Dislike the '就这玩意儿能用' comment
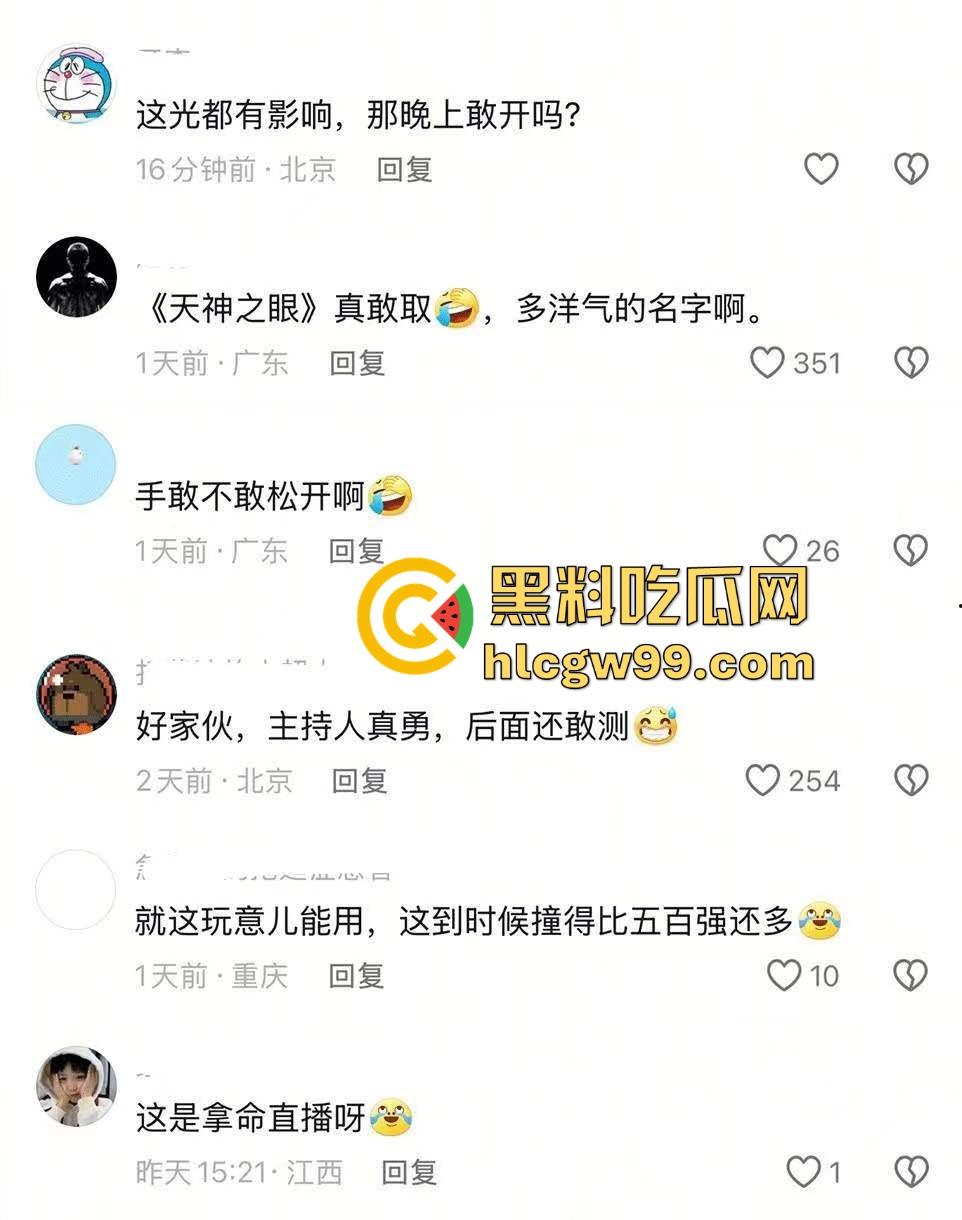The image size is (962, 1220). [x=910, y=975]
